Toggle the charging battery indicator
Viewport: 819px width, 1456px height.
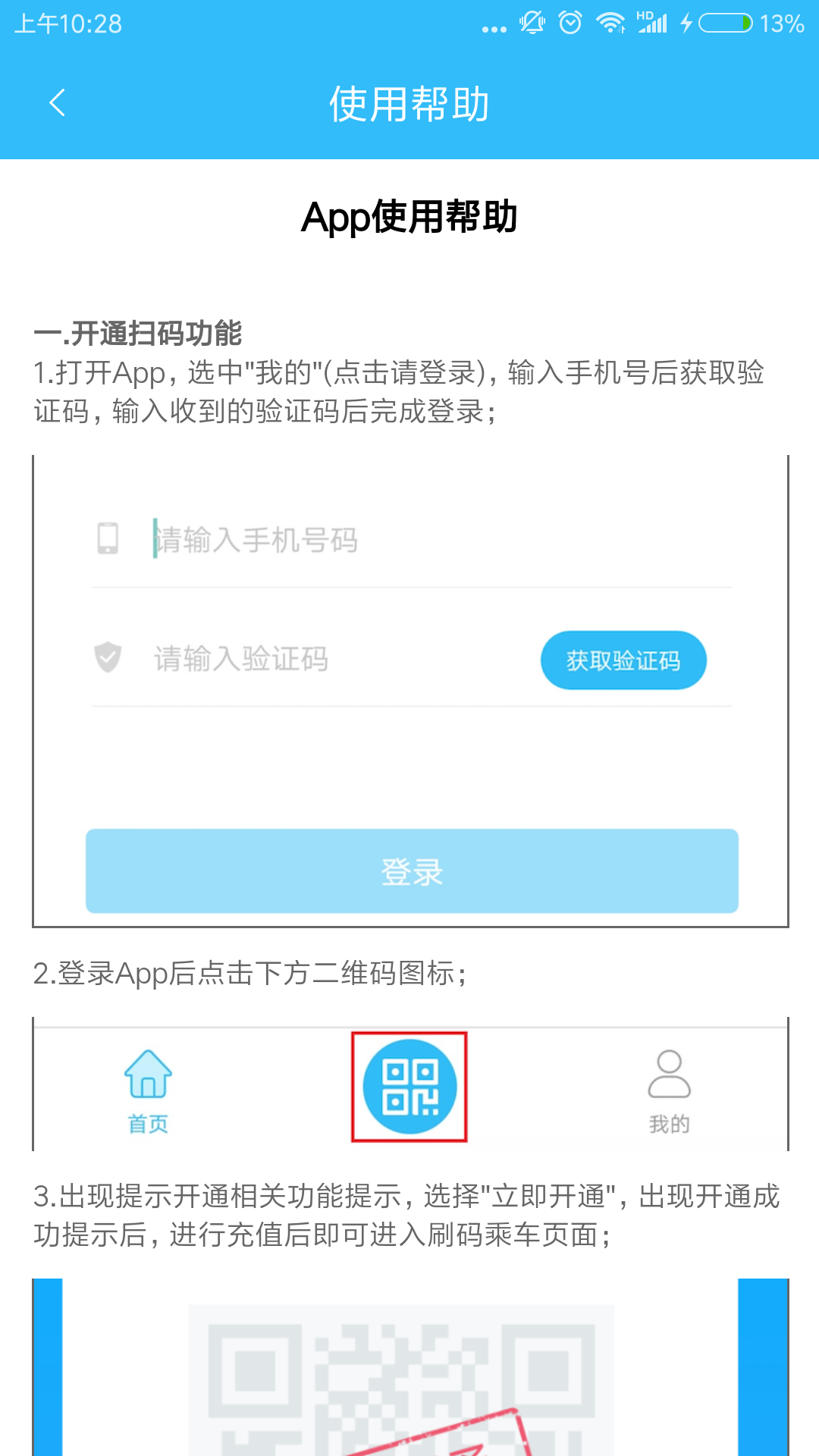(724, 23)
